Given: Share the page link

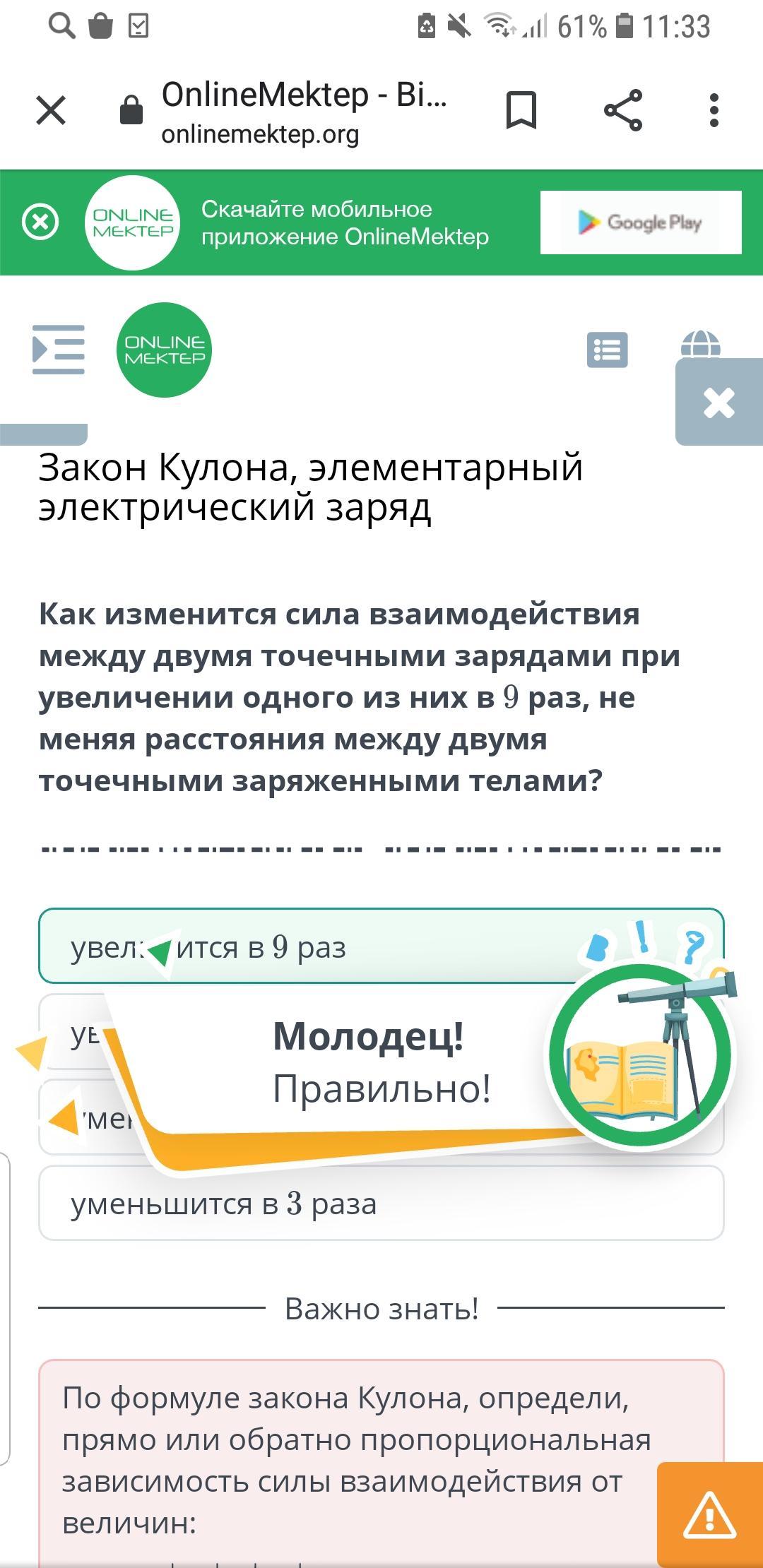Looking at the screenshot, I should tap(623, 110).
